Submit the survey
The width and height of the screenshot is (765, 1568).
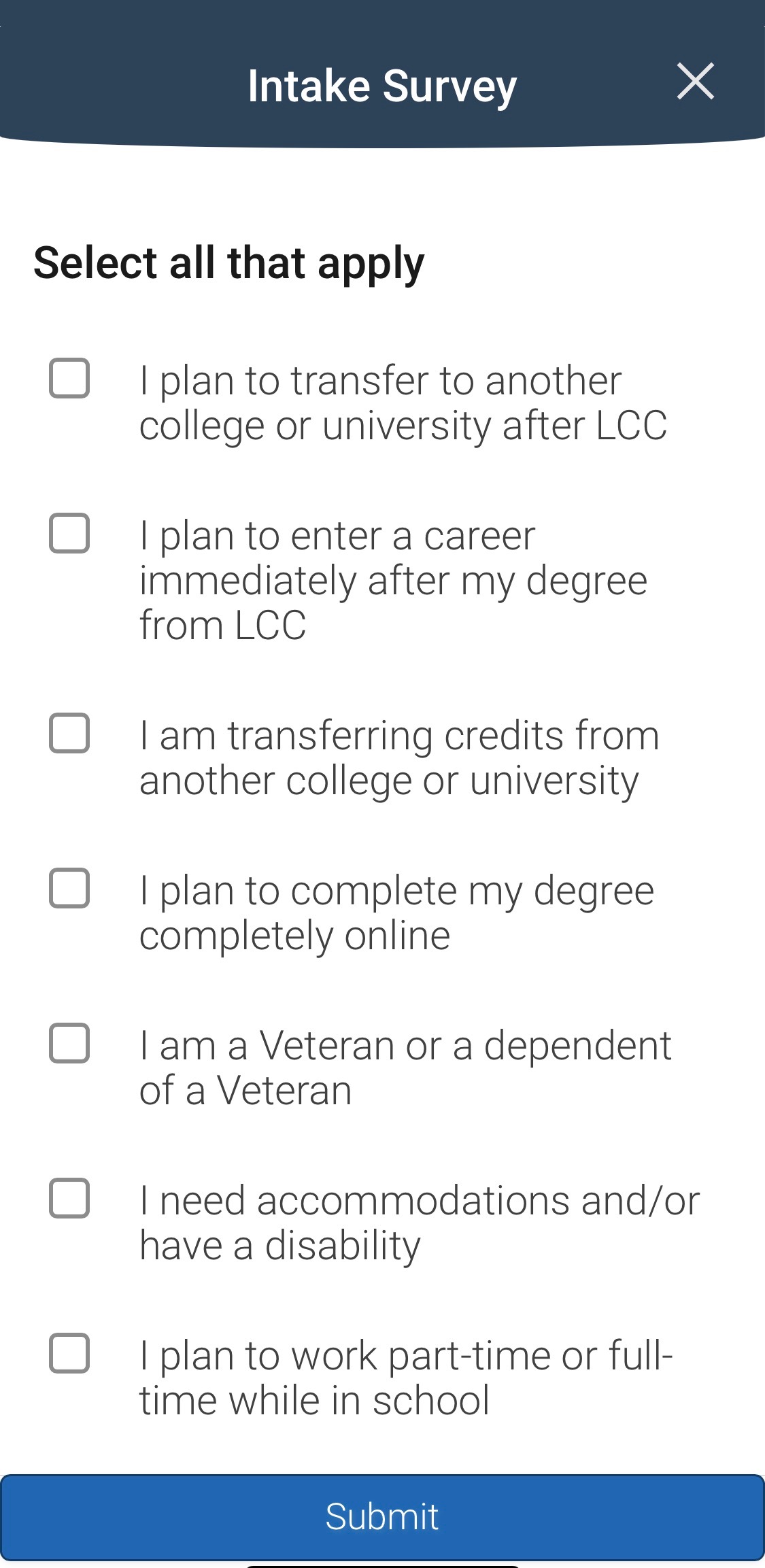(x=382, y=1517)
